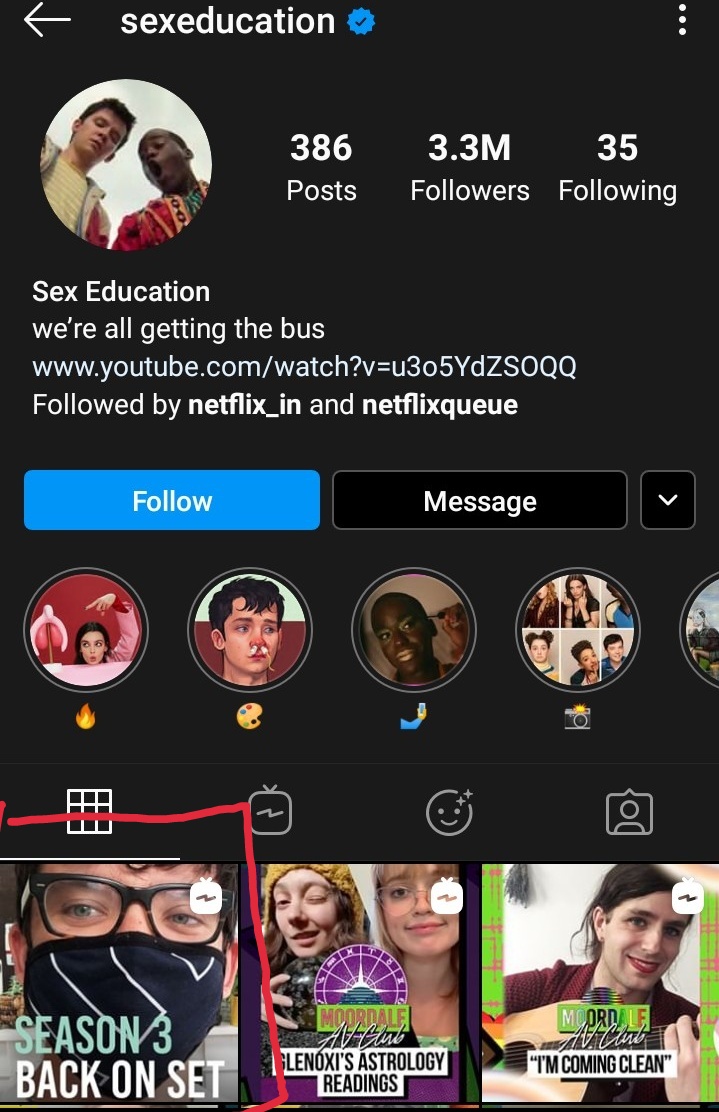
Task: Switch to the IGTV videos tab
Action: 270,811
